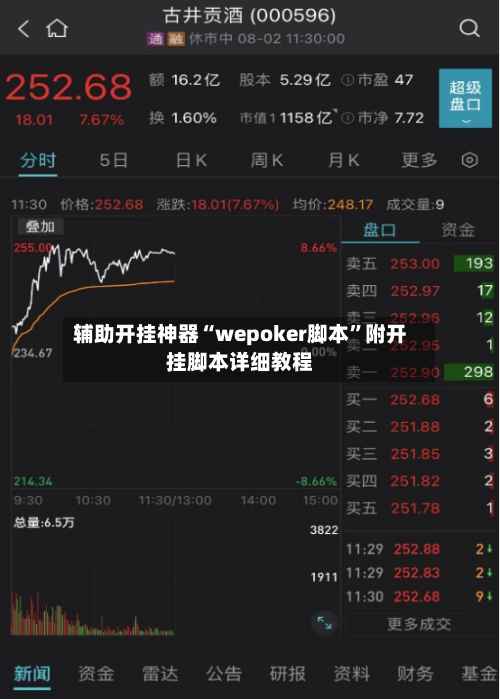Switch to the 资料 bottom tab
This screenshot has width=500, height=699.
click(x=352, y=674)
